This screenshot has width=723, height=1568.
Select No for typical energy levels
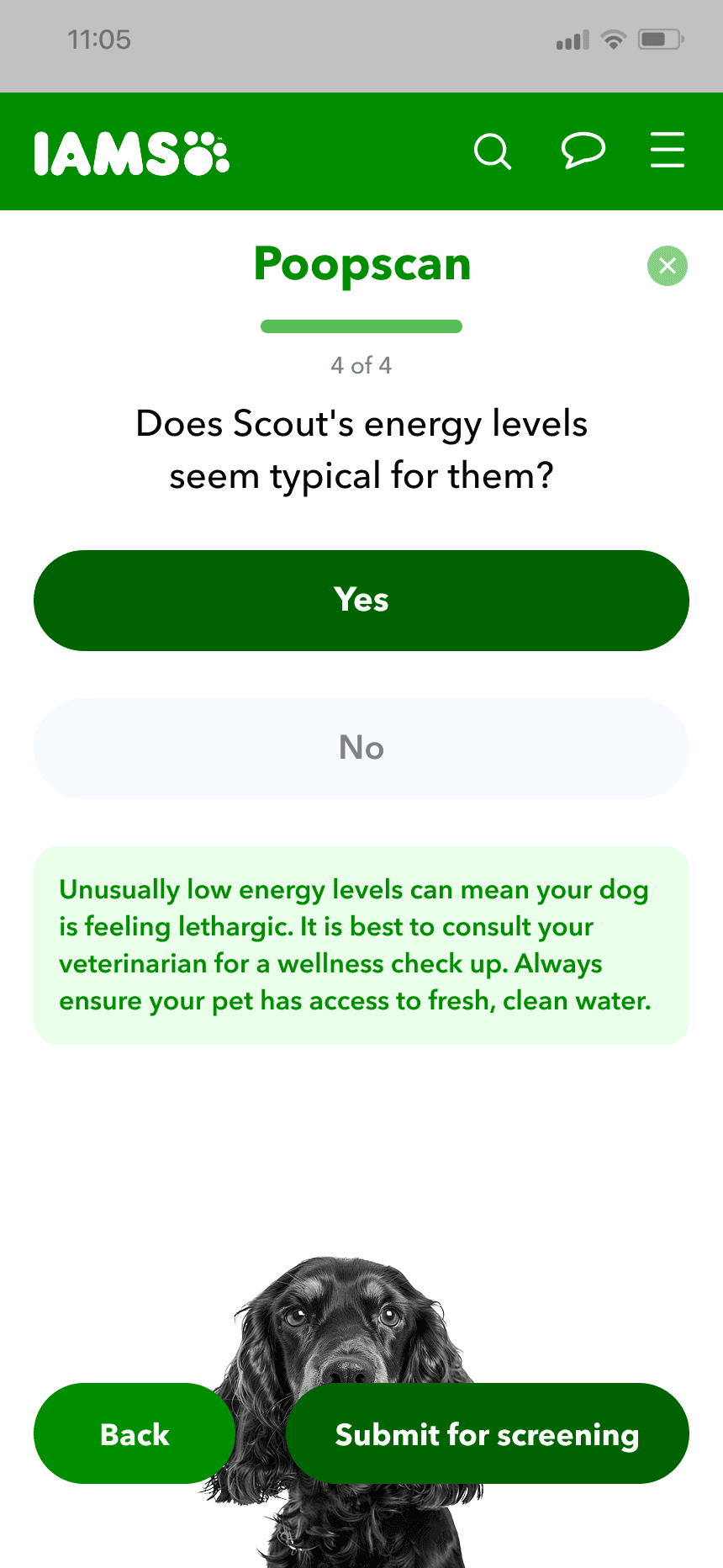[361, 749]
